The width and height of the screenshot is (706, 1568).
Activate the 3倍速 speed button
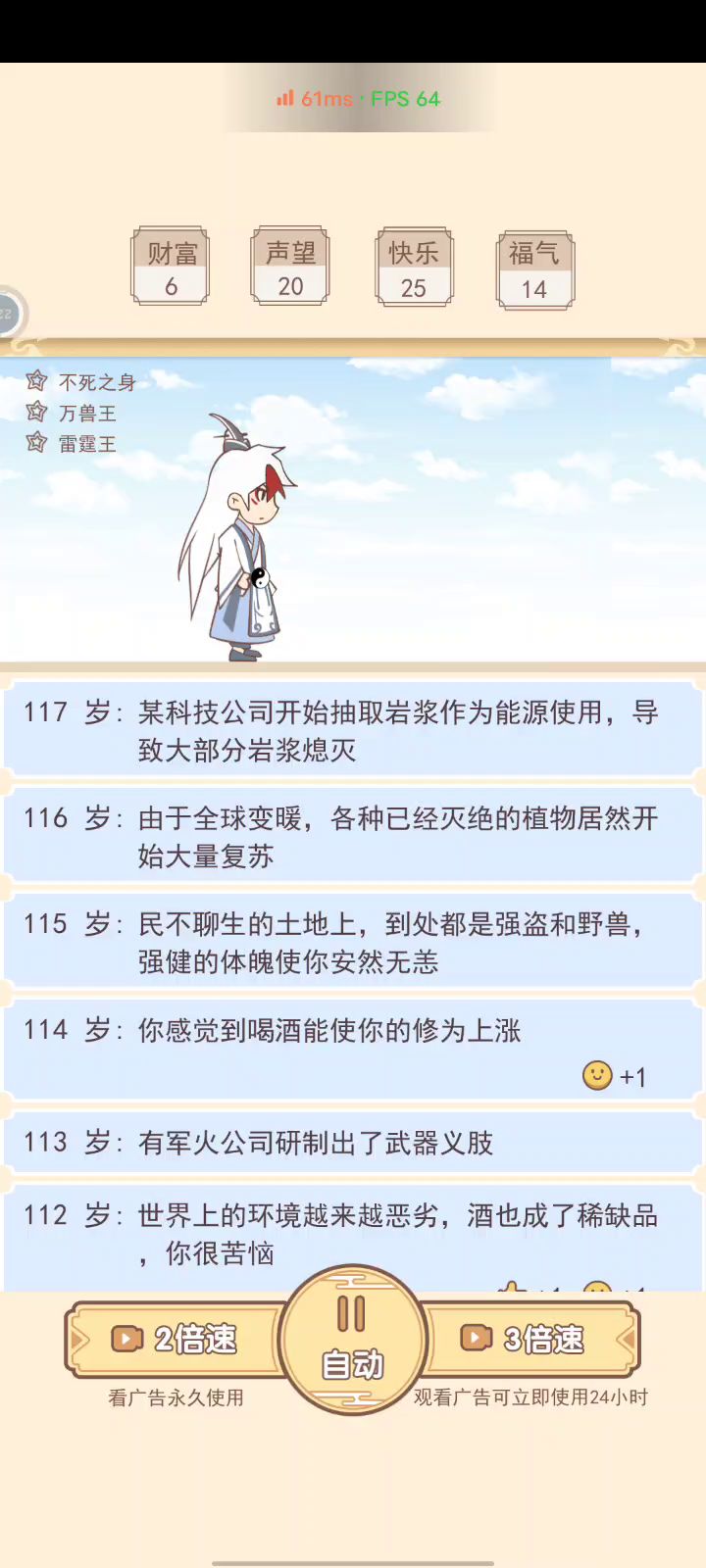point(530,1339)
